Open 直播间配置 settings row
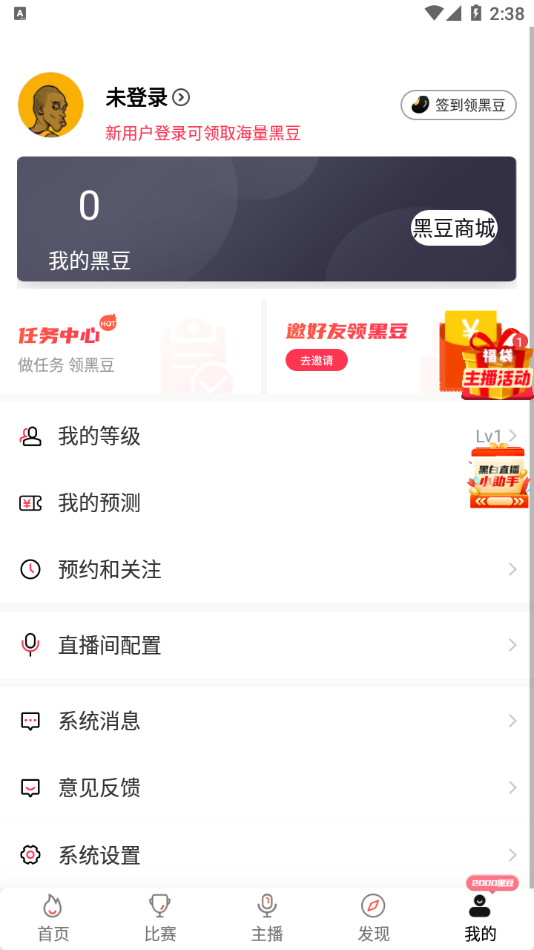 click(x=267, y=645)
